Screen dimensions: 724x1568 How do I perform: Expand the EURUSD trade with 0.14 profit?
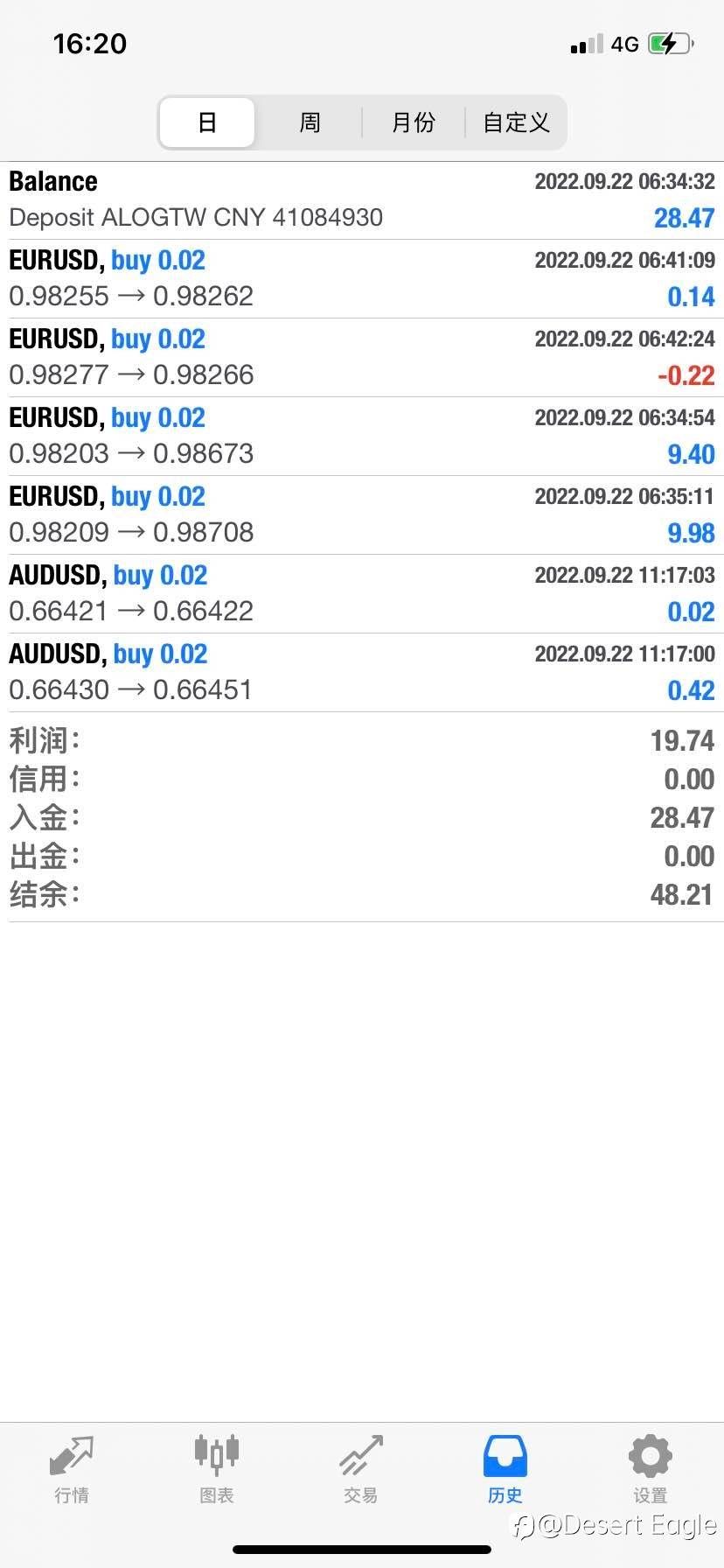362,279
